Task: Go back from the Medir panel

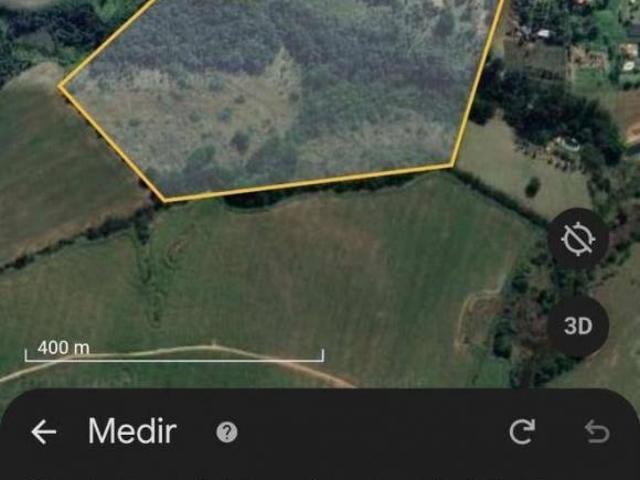Action: pos(43,432)
